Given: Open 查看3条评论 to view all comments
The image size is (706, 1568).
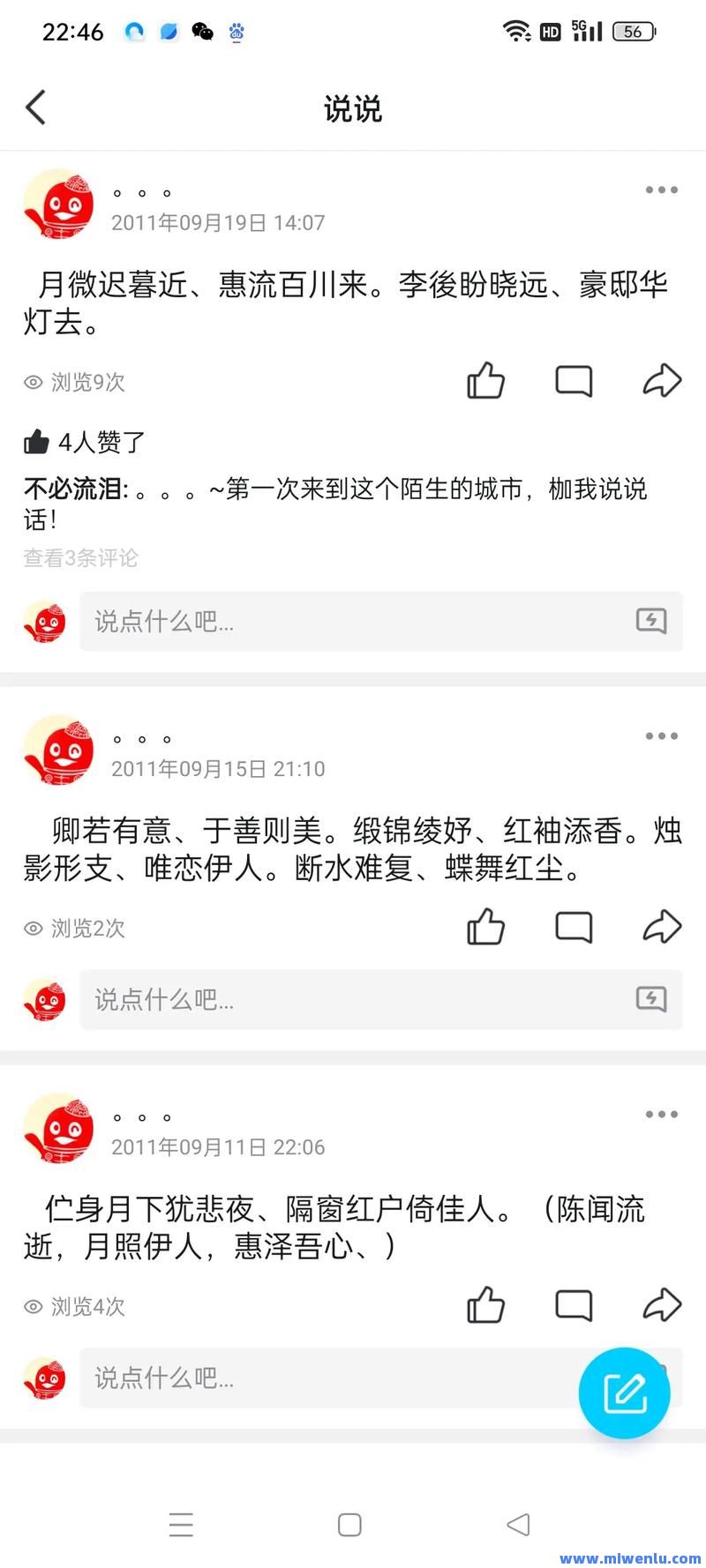Looking at the screenshot, I should 79,558.
